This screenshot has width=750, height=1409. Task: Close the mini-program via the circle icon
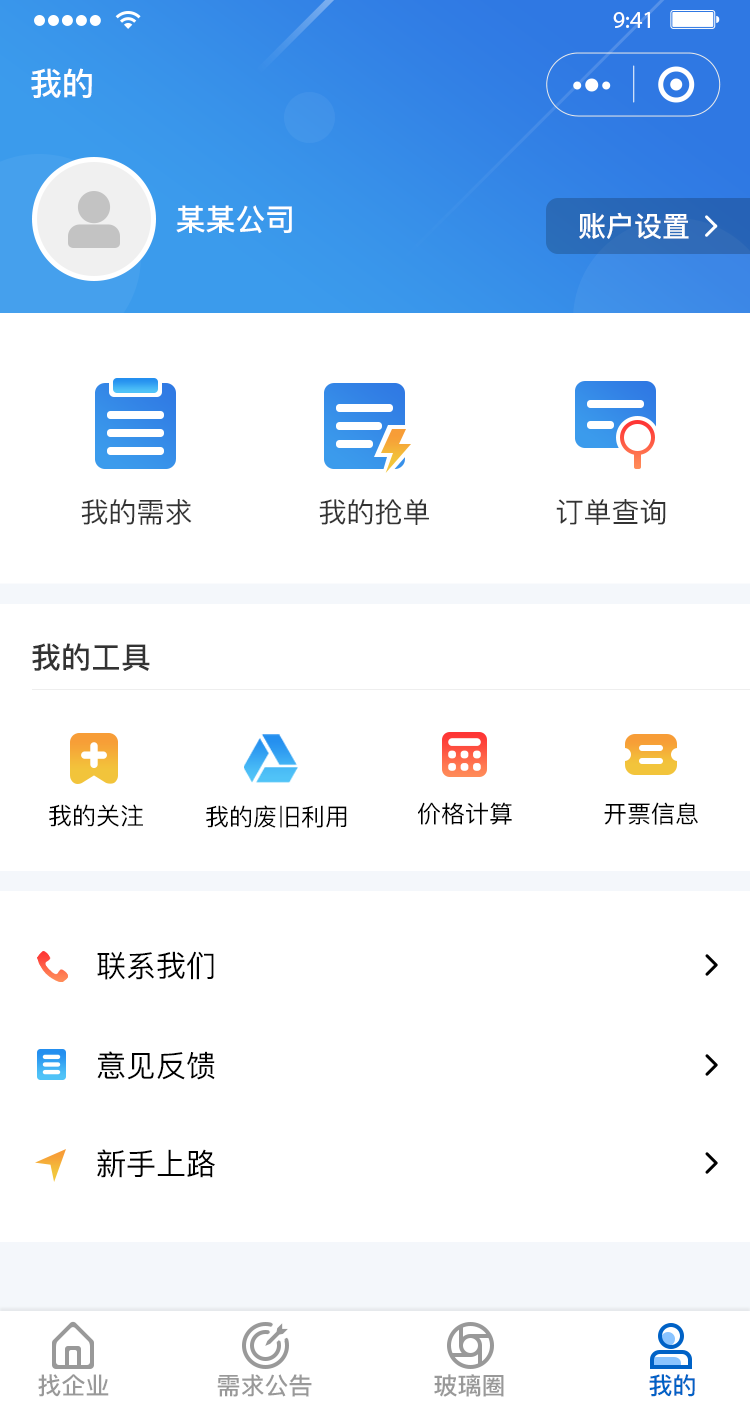(676, 85)
